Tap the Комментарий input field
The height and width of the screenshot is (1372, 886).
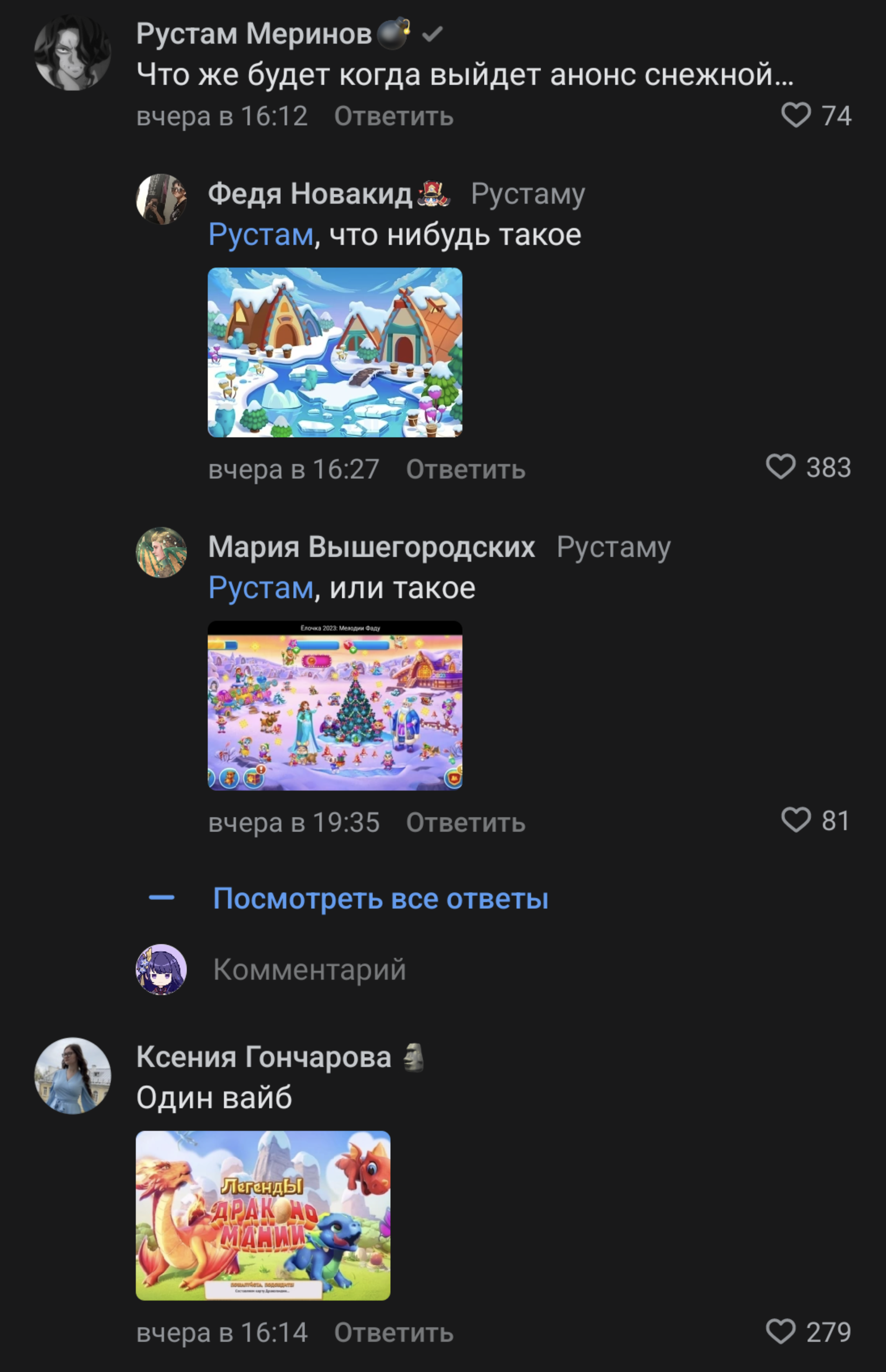(x=309, y=969)
